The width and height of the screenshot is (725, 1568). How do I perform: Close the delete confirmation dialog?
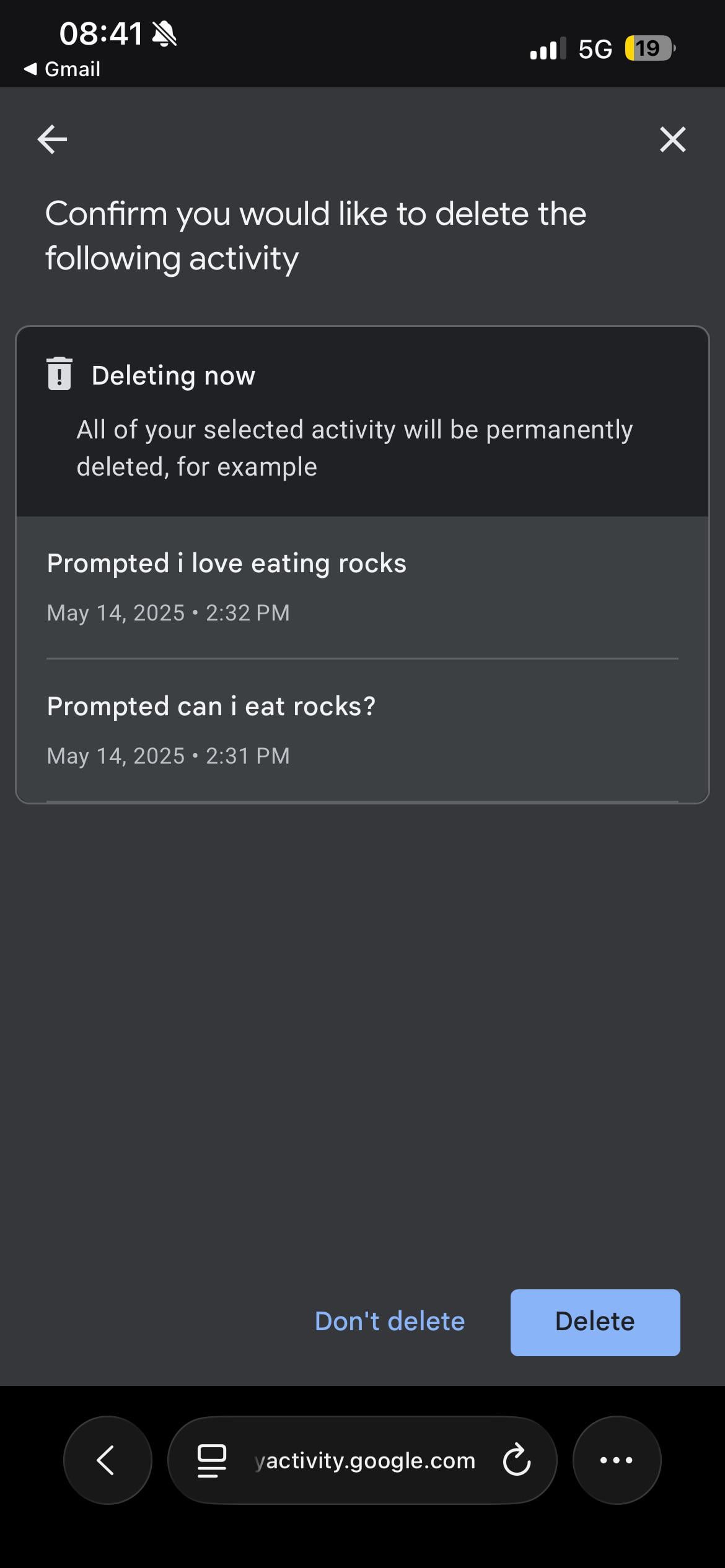[x=672, y=139]
